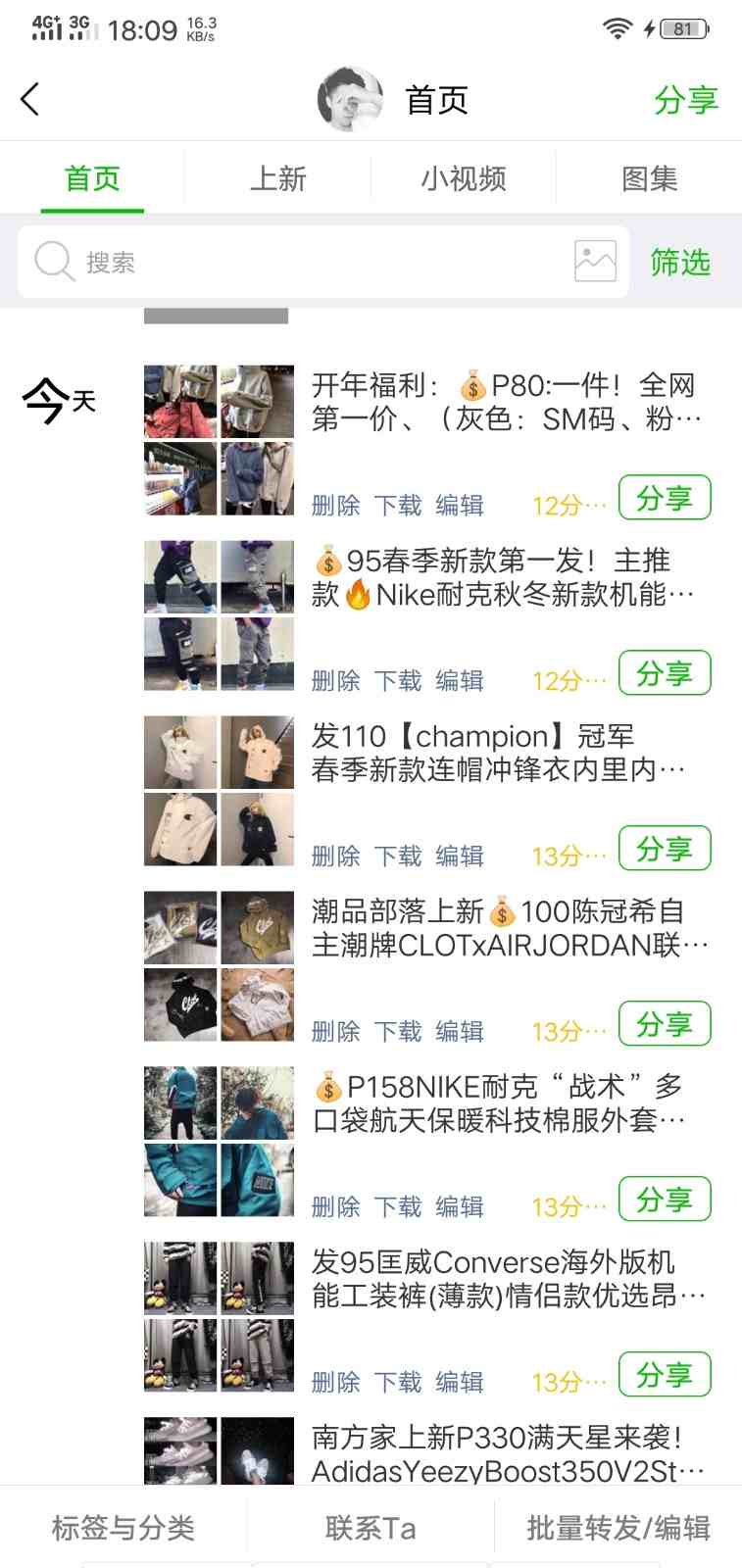Open 标签与分类 at the bottom

coord(124,1528)
